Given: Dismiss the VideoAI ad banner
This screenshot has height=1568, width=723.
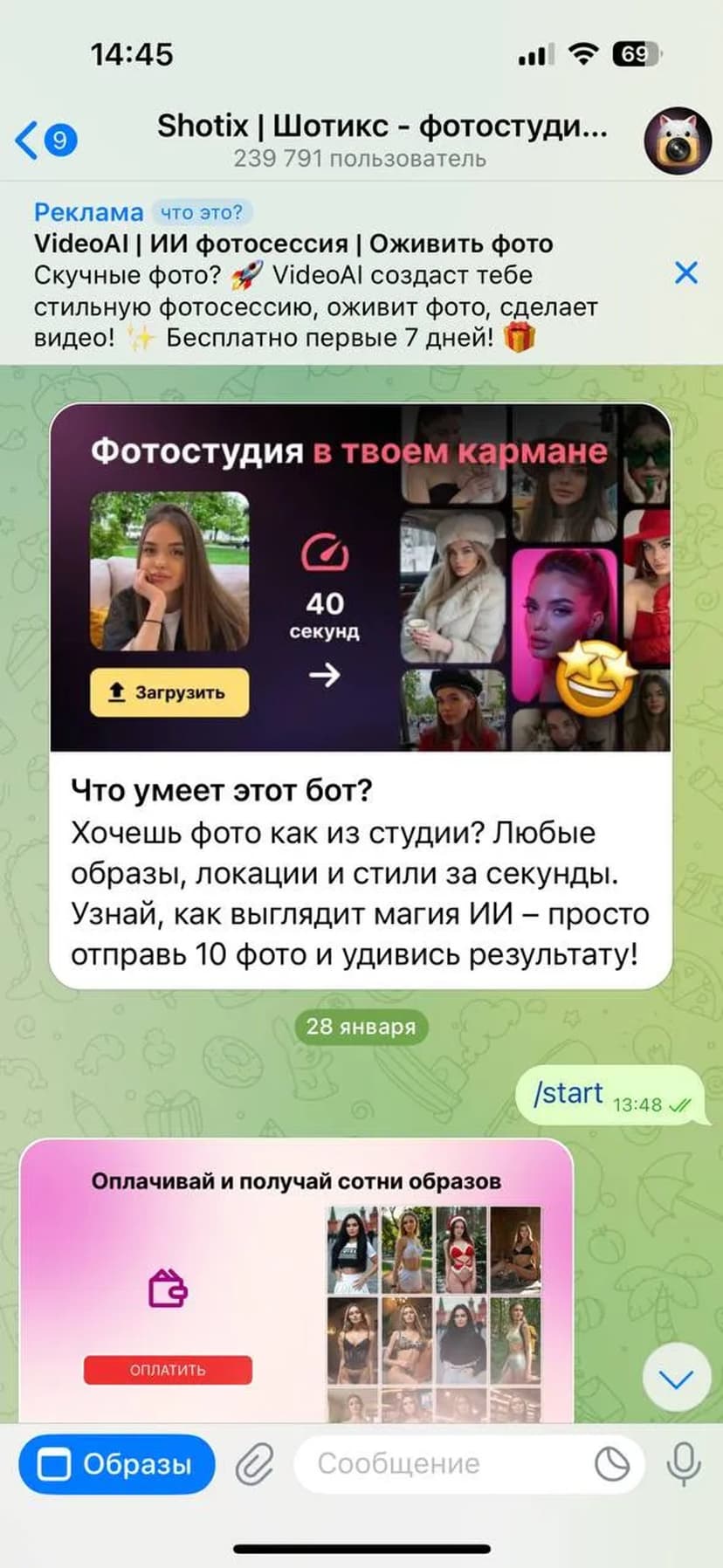Looking at the screenshot, I should pos(686,273).
